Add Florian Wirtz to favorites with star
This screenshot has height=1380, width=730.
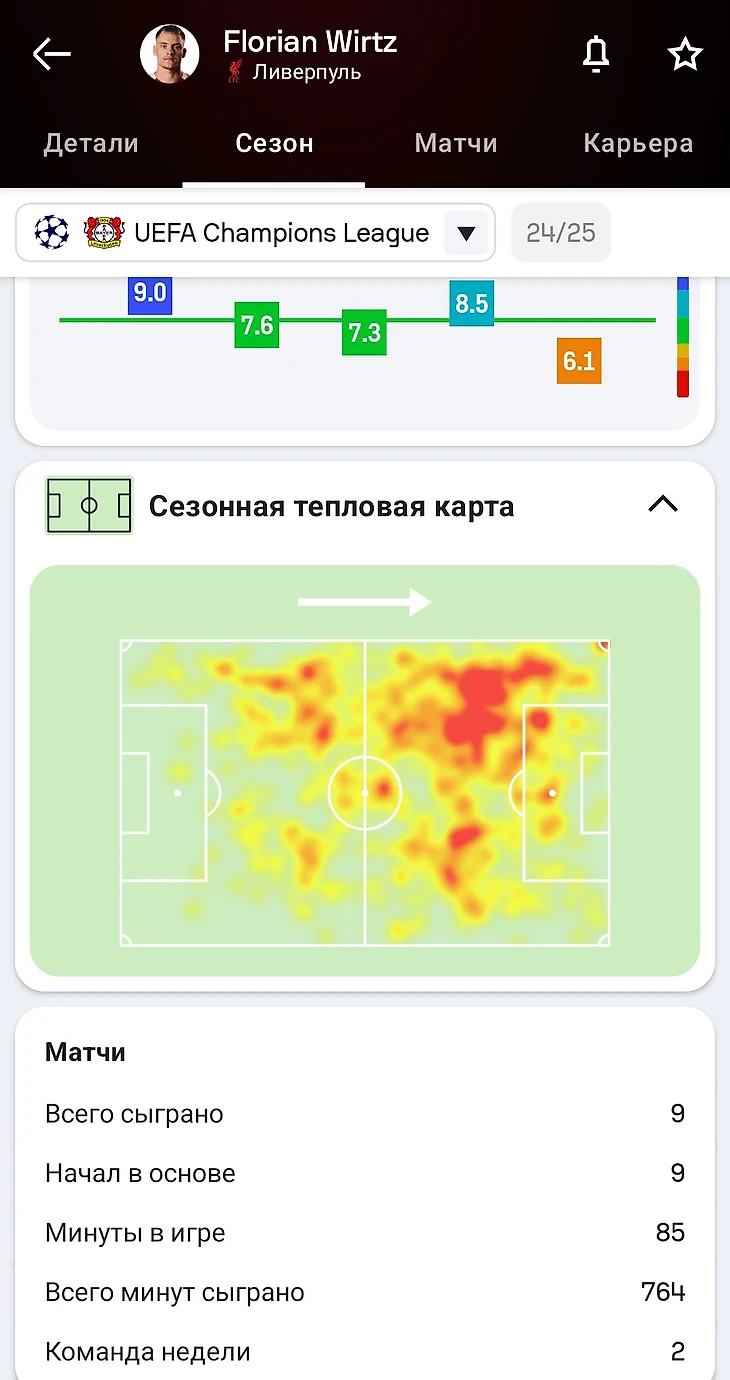[x=685, y=54]
